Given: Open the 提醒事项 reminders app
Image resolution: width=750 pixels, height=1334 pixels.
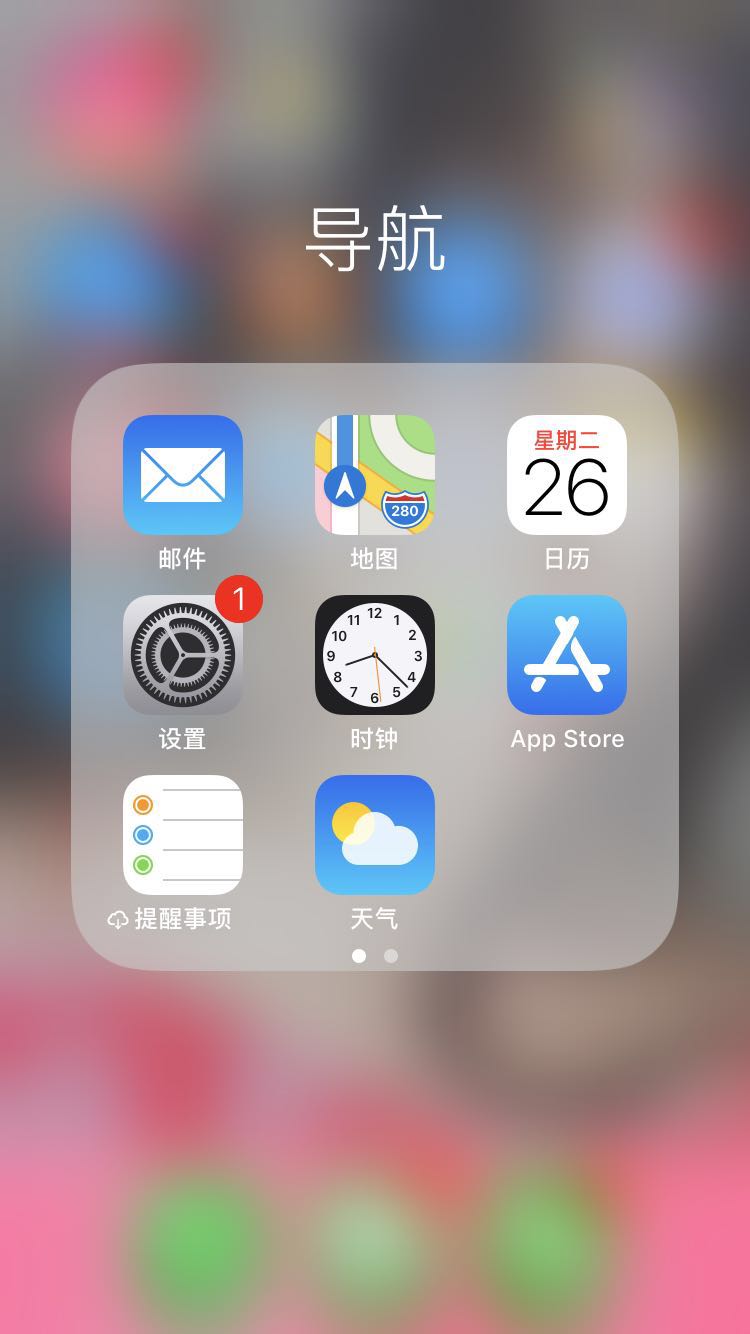Looking at the screenshot, I should click(x=183, y=835).
